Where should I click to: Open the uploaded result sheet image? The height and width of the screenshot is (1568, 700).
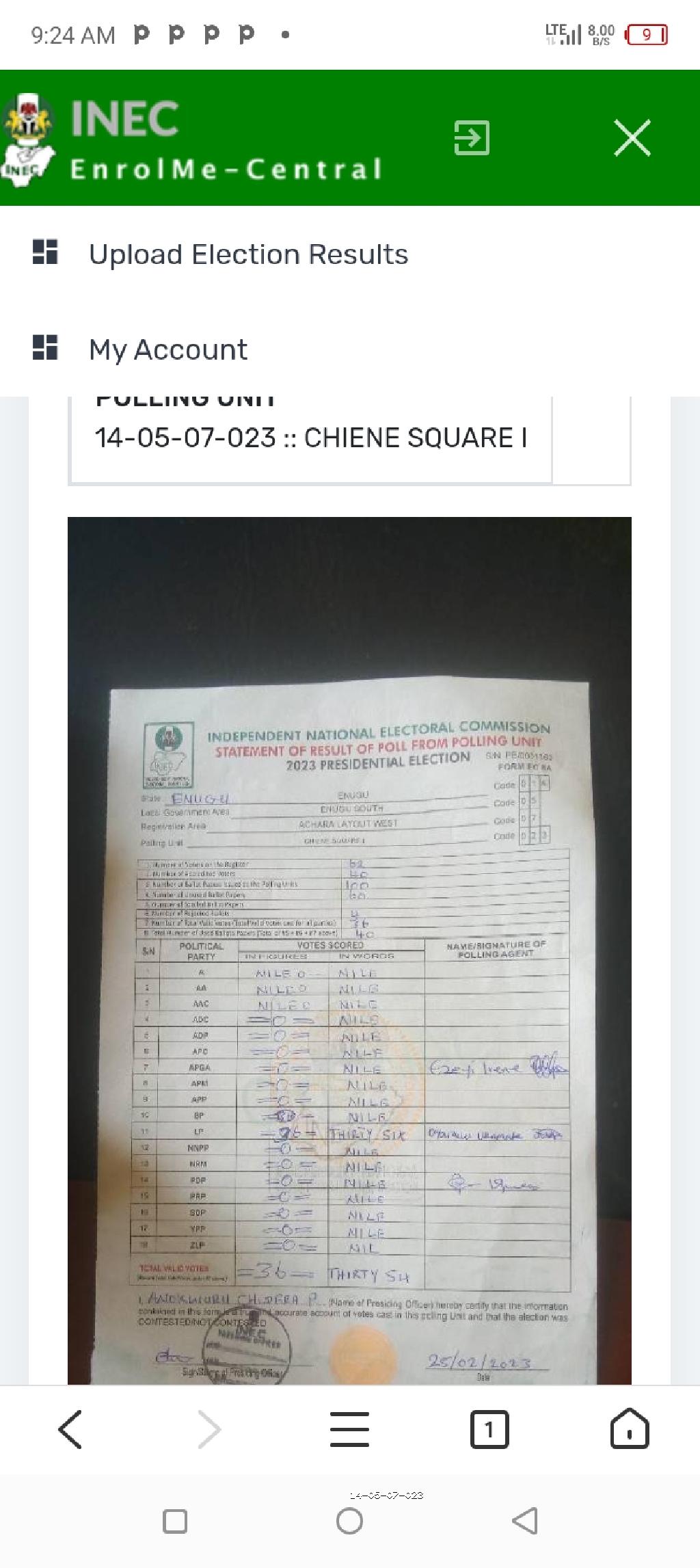tap(349, 951)
